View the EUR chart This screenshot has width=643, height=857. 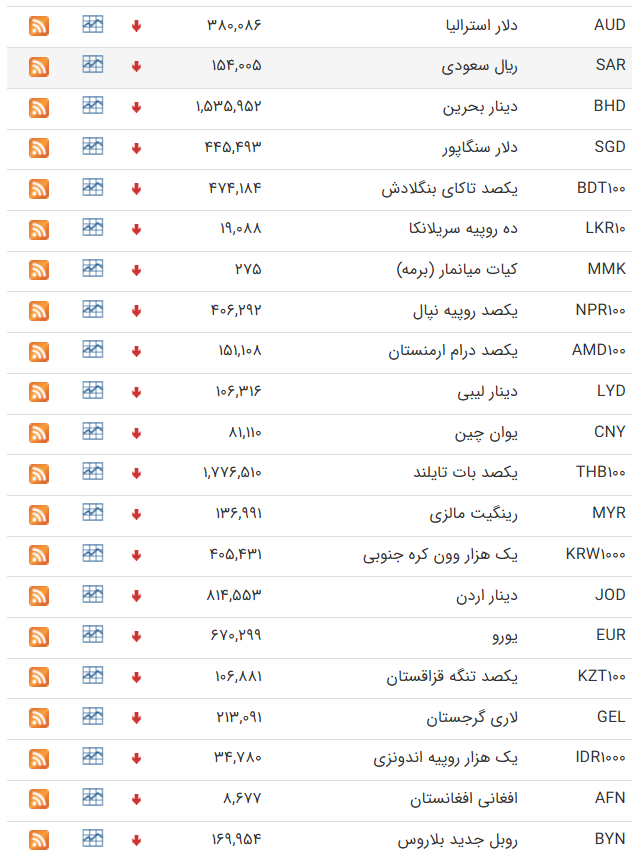[93, 634]
